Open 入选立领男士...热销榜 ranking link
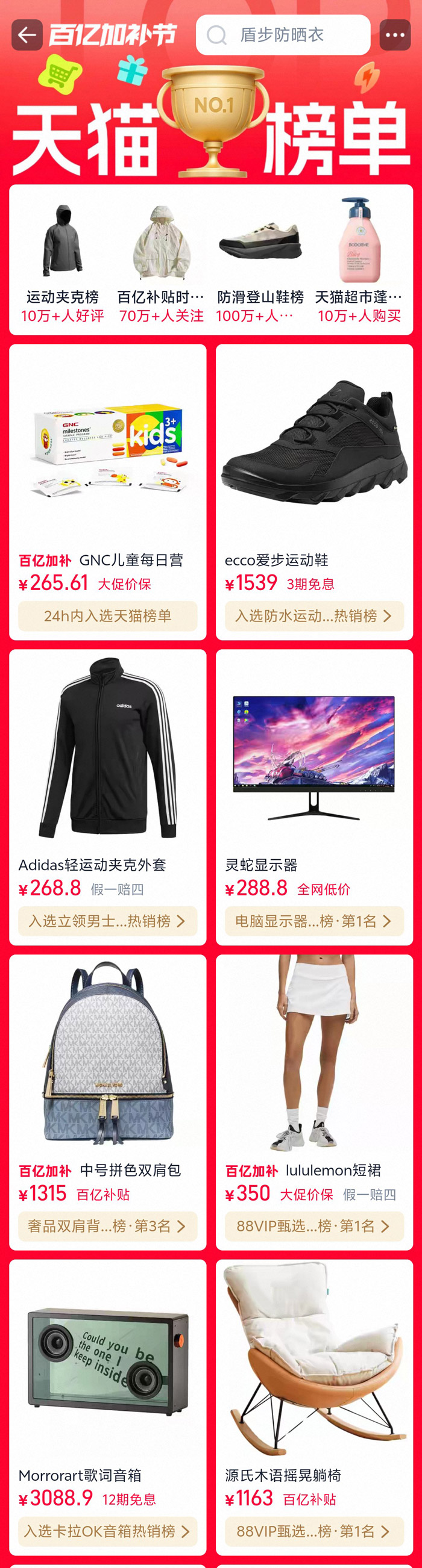 [108, 921]
